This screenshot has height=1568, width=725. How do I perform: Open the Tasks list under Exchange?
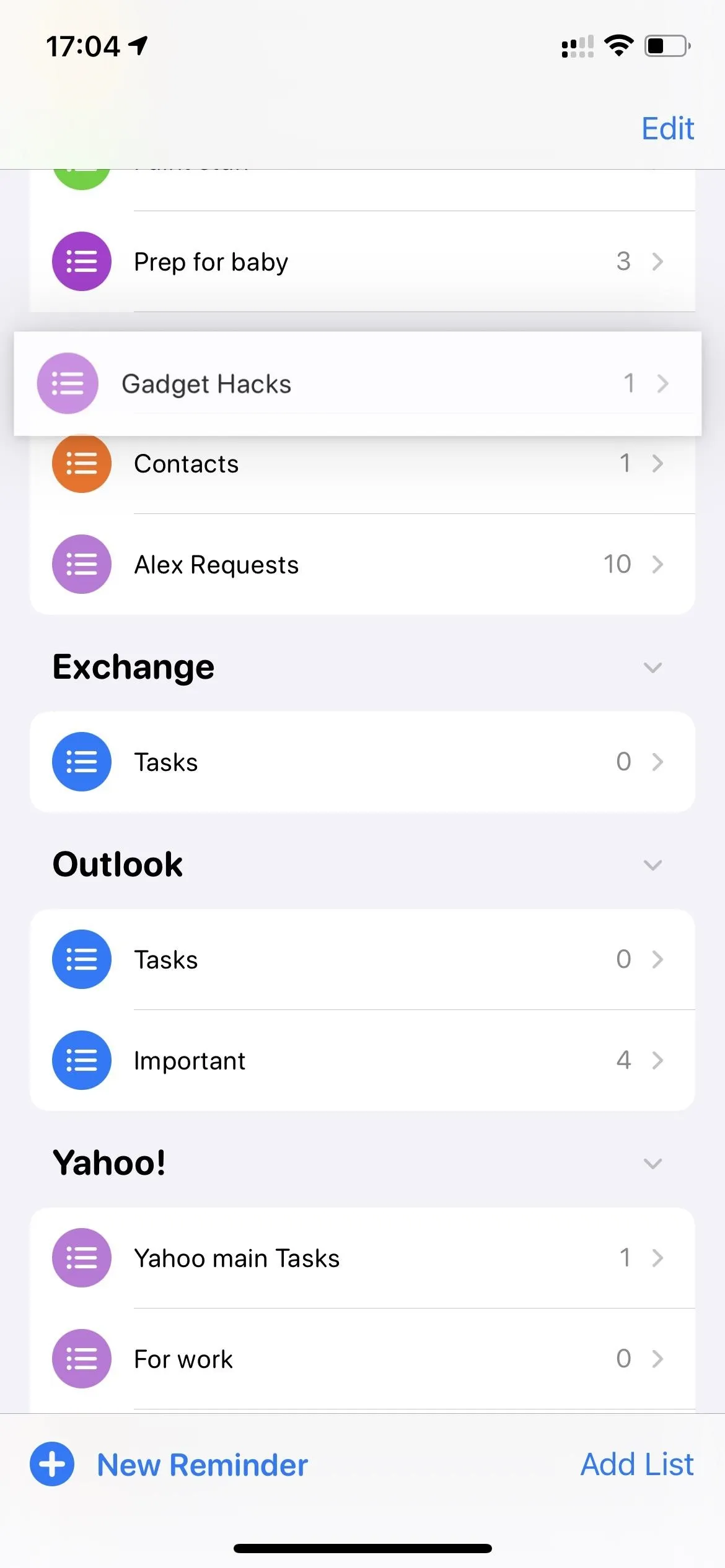pyautogui.click(x=362, y=762)
